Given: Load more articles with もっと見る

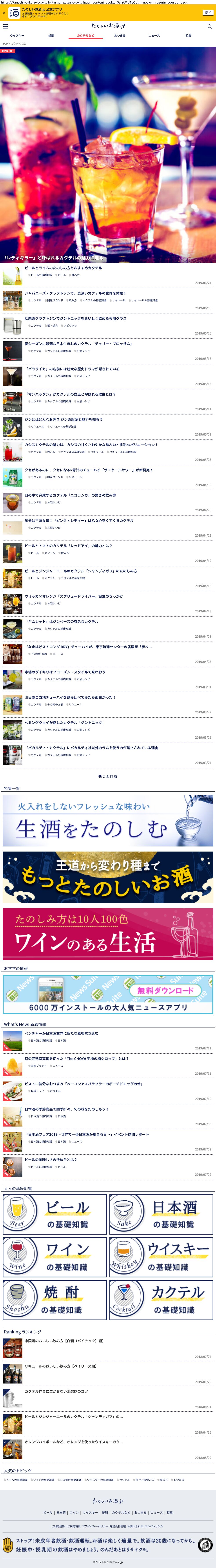Looking at the screenshot, I should tap(108, 777).
